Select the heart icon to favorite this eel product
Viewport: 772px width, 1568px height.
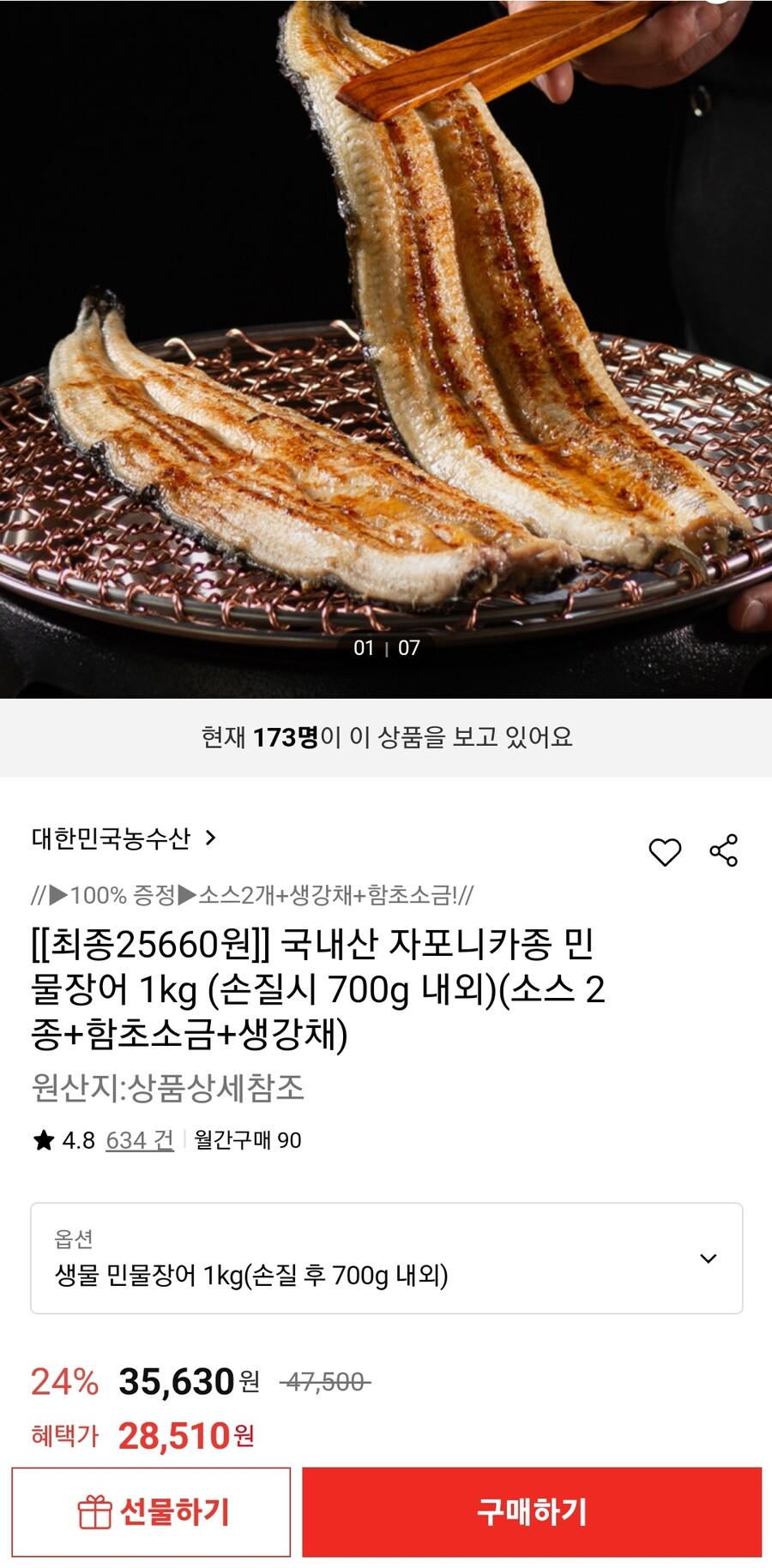pos(665,851)
